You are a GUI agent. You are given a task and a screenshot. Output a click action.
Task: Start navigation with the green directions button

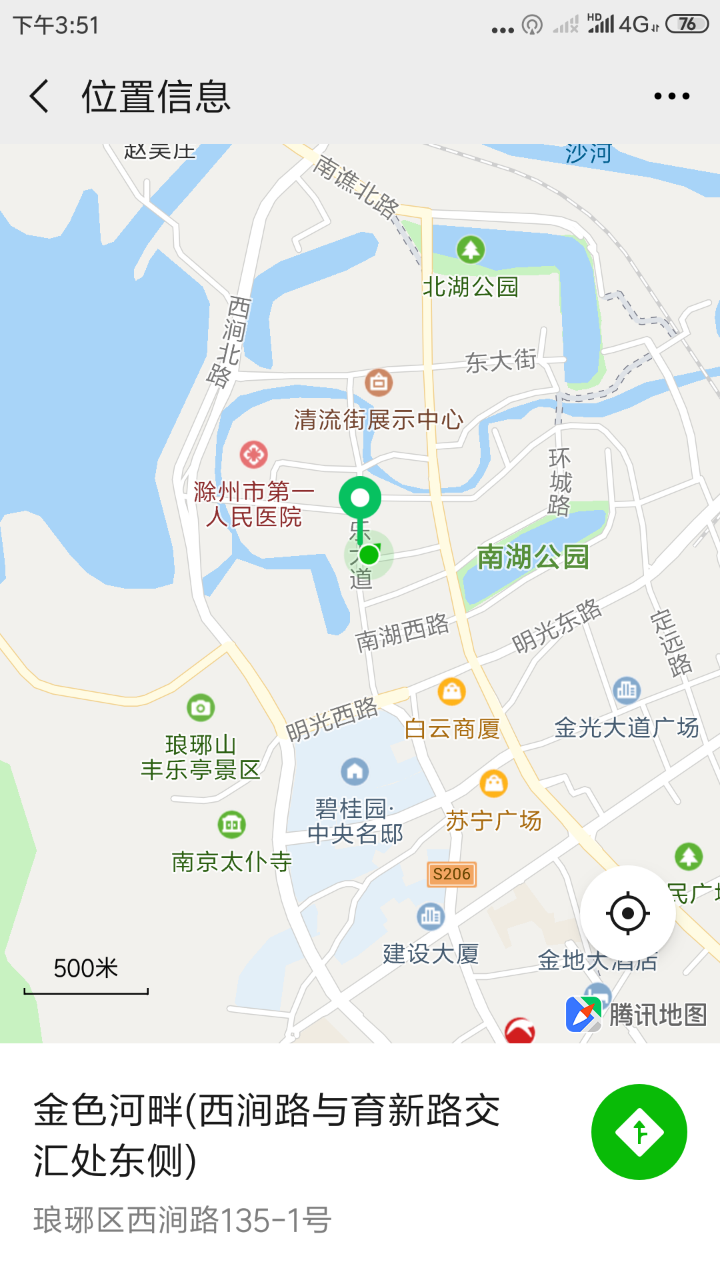pyautogui.click(x=639, y=1132)
